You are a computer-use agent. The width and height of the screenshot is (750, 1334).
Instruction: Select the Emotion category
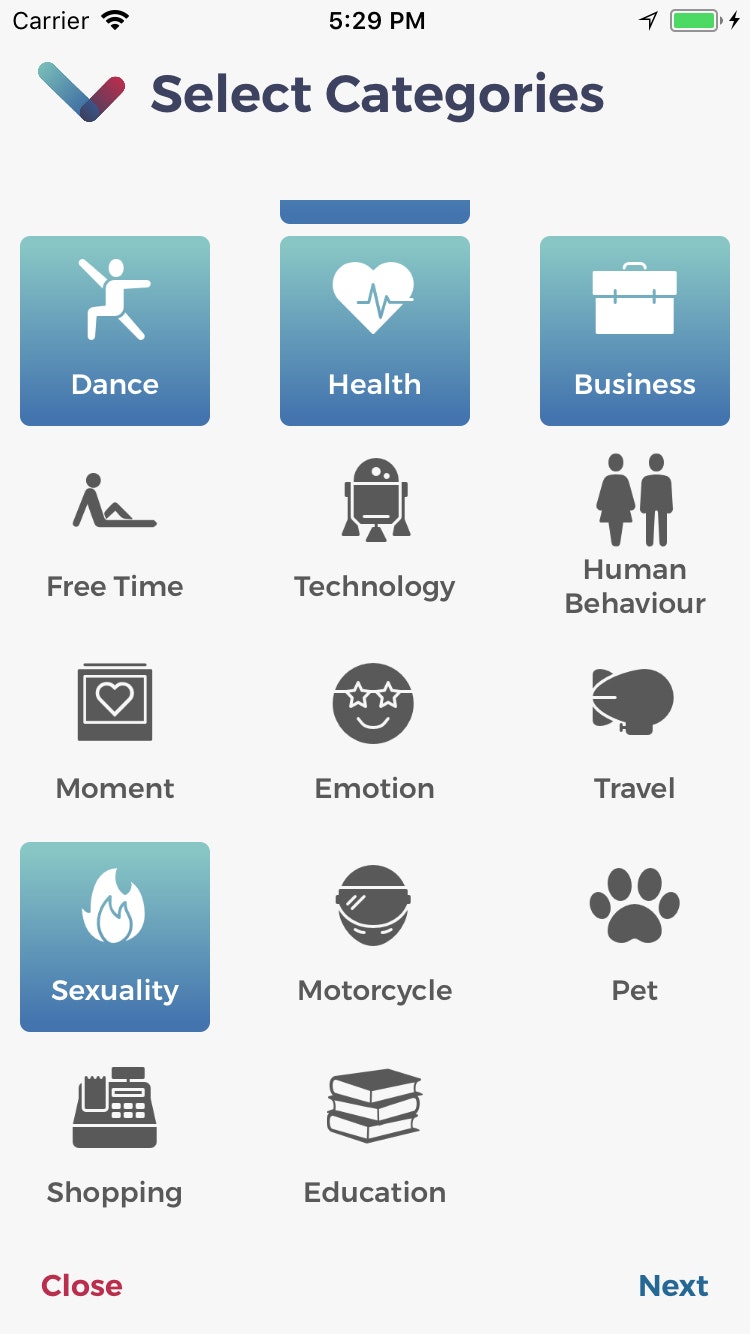point(375,735)
